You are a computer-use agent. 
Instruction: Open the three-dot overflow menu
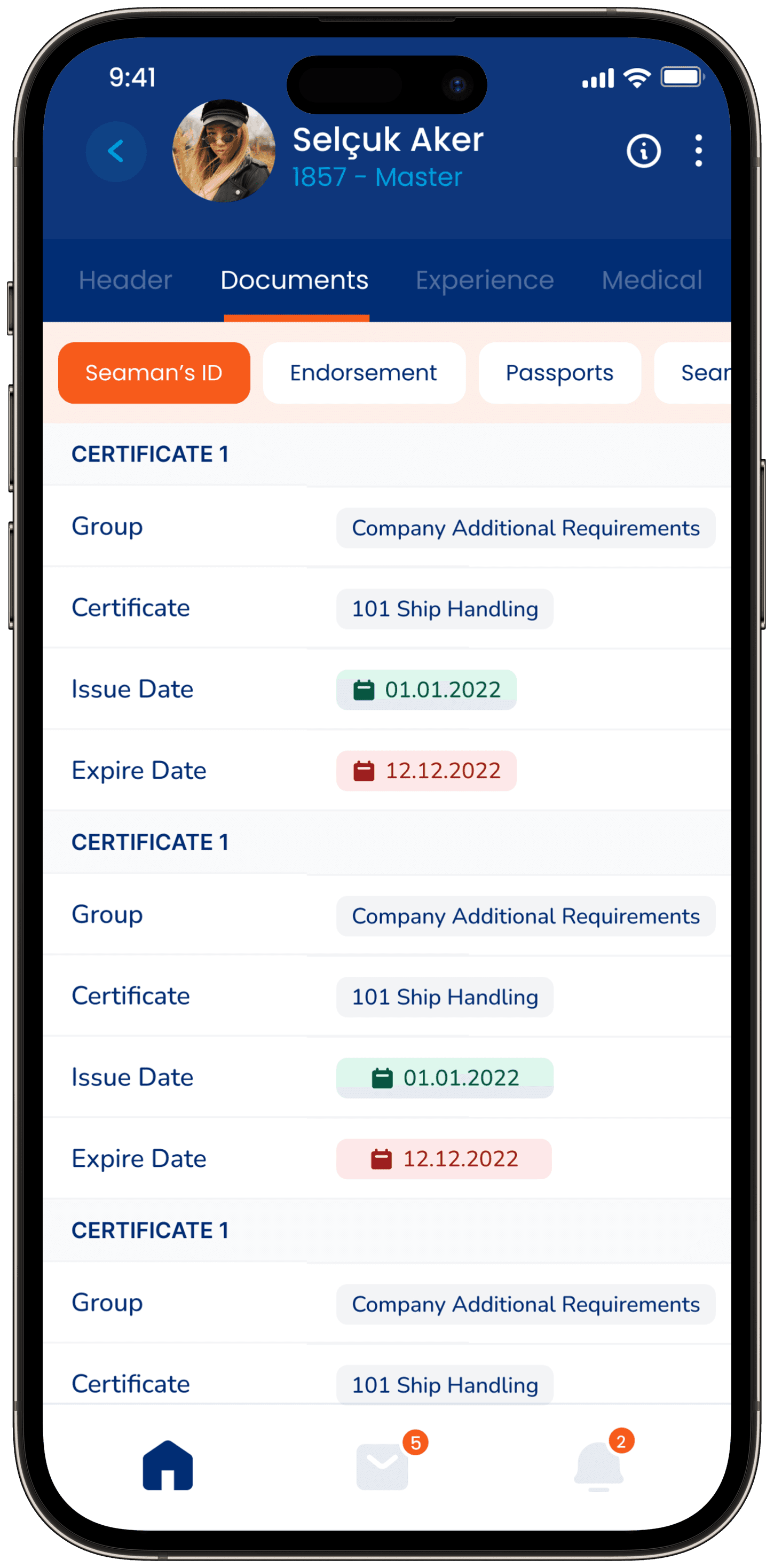pos(699,151)
